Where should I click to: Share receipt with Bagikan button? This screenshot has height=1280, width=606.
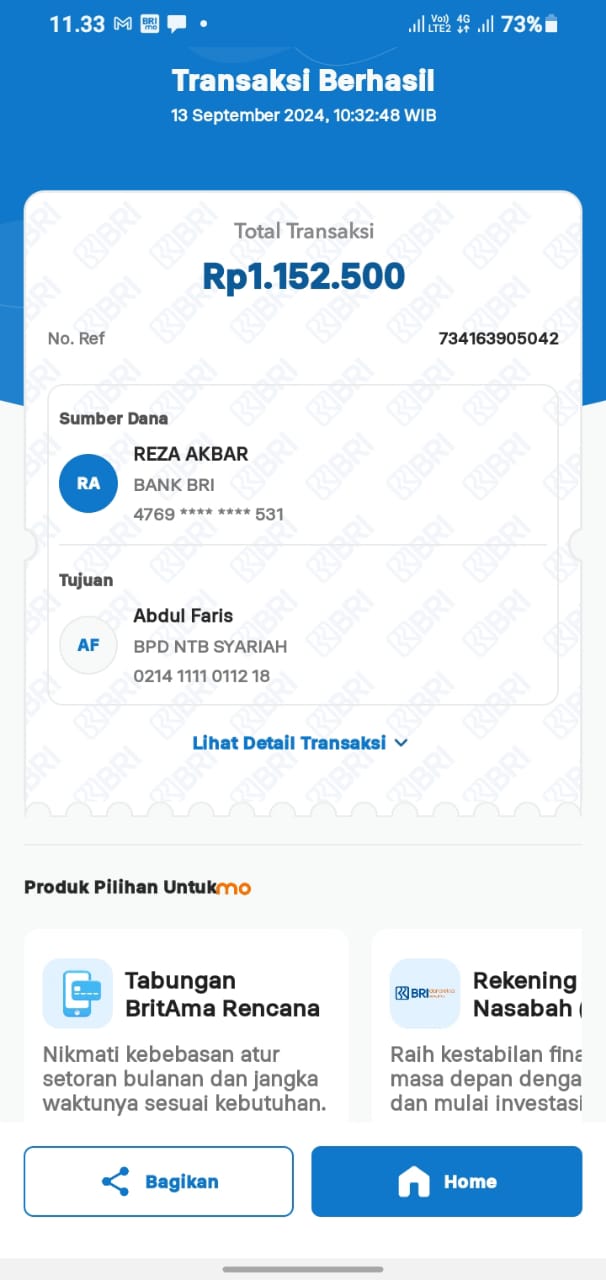tap(159, 1181)
